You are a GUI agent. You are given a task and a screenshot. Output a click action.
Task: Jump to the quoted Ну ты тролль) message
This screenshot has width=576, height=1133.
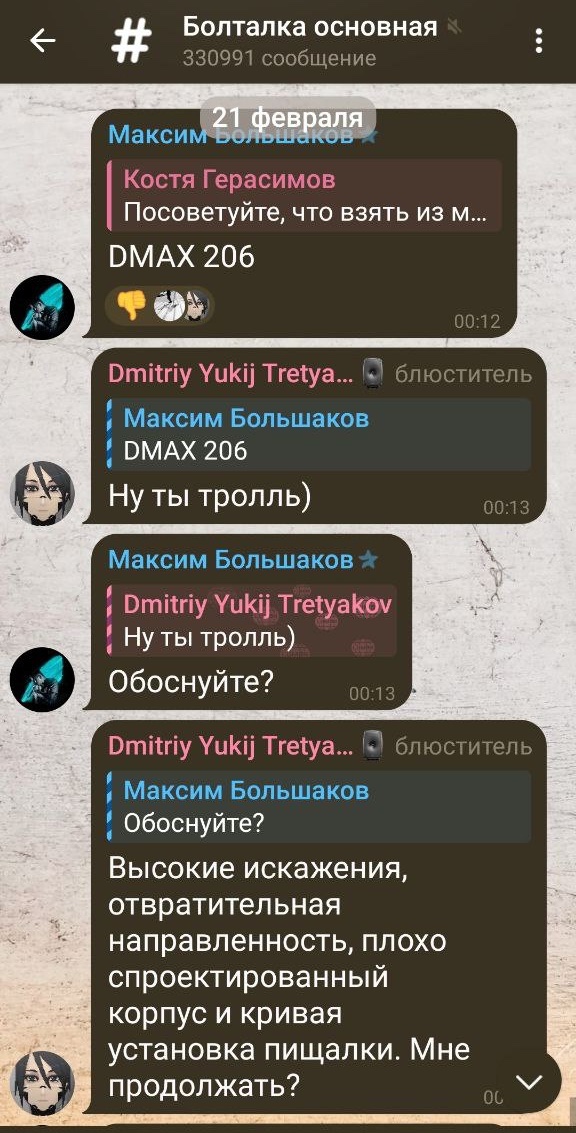click(x=252, y=621)
